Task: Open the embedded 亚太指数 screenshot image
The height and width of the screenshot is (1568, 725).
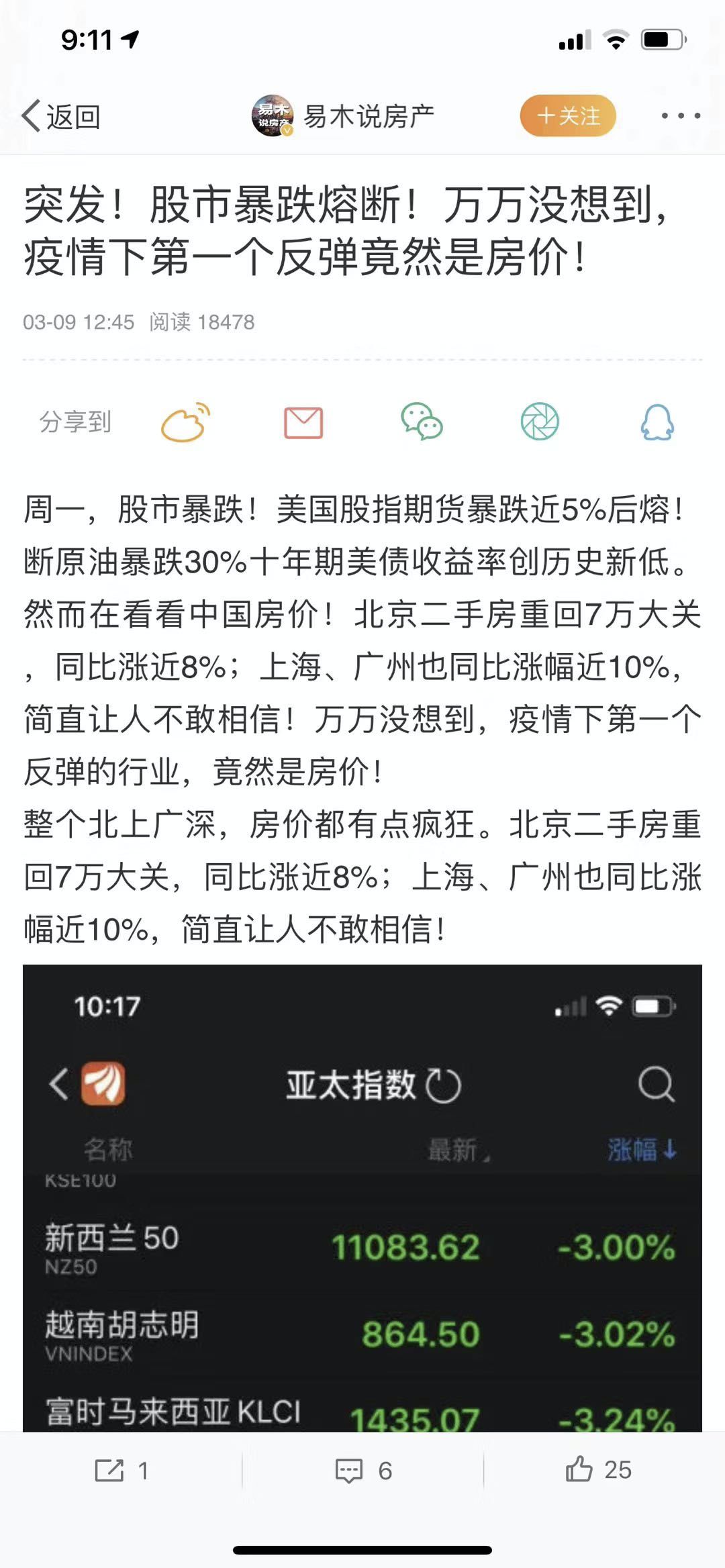Action: [362, 1199]
